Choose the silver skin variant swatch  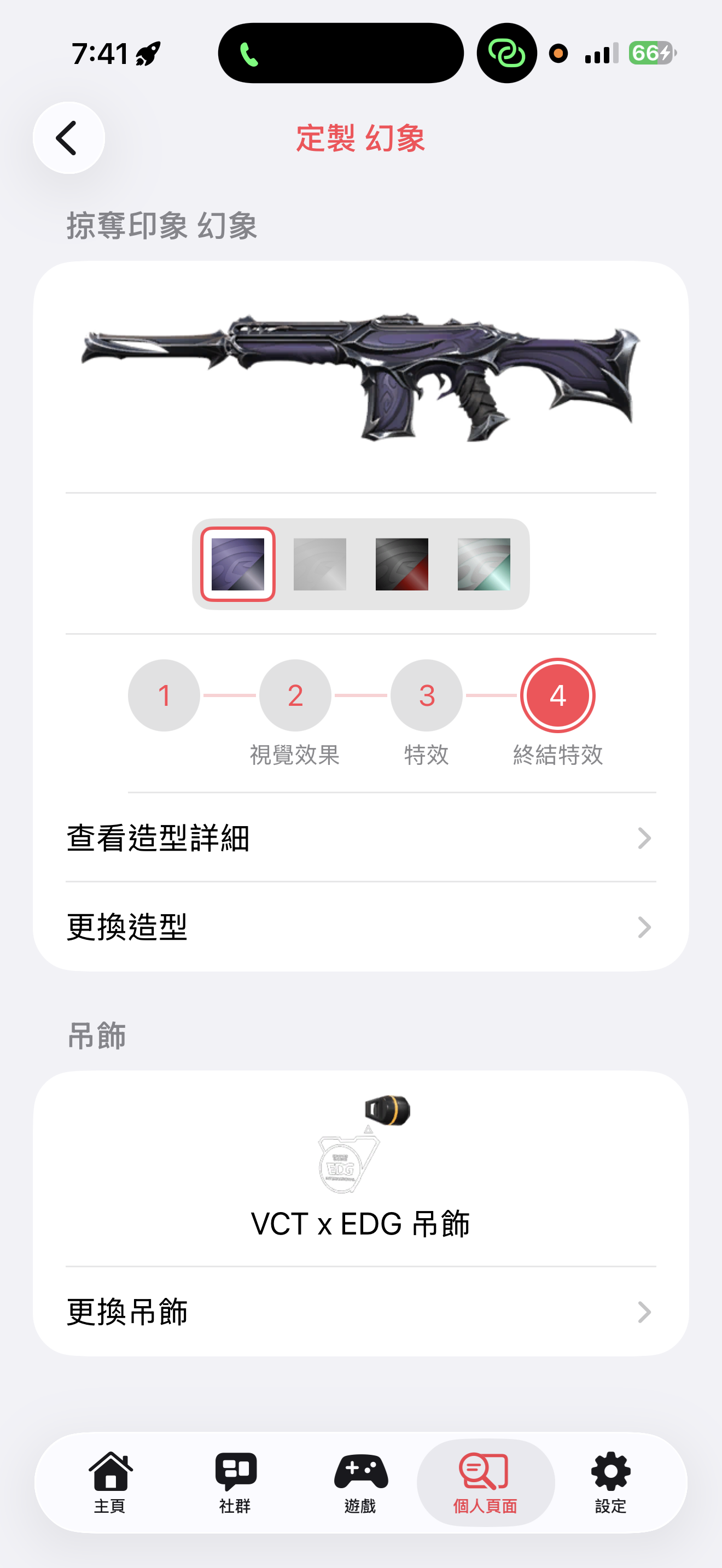tap(319, 564)
